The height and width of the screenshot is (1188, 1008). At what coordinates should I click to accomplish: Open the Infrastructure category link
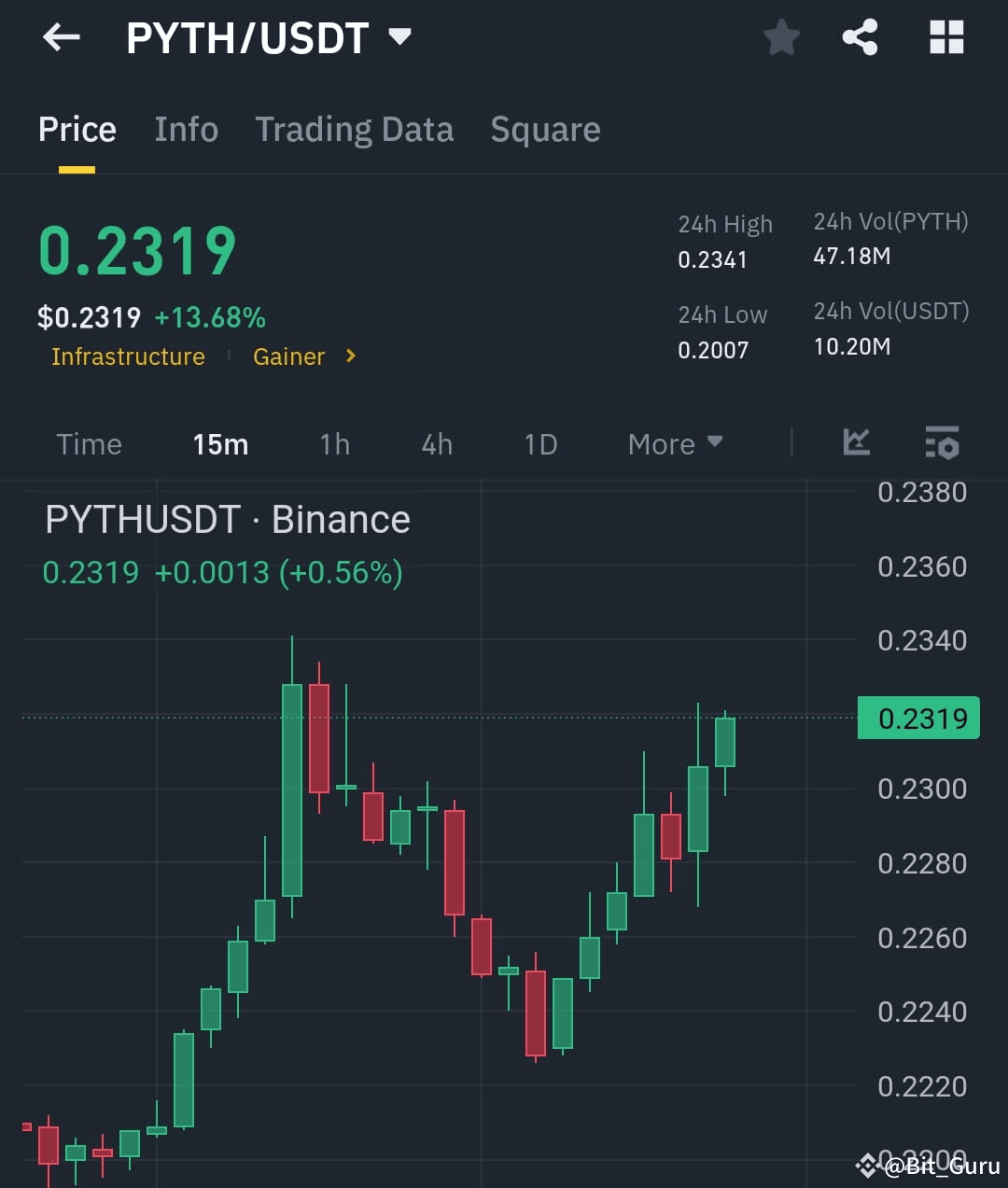128,356
